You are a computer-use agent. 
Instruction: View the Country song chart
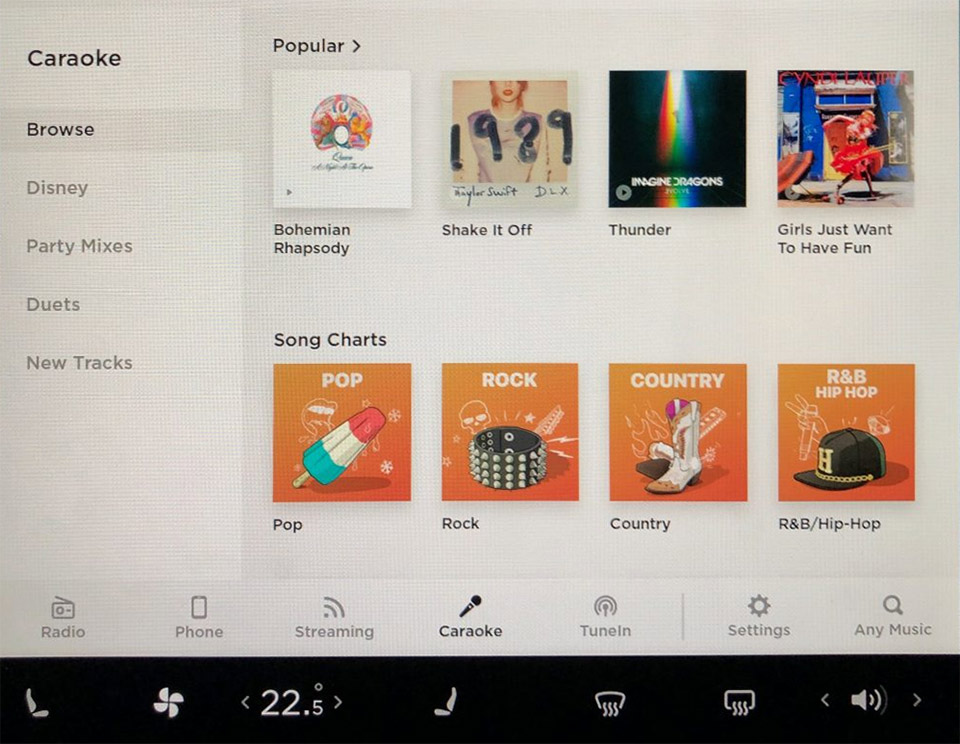677,432
